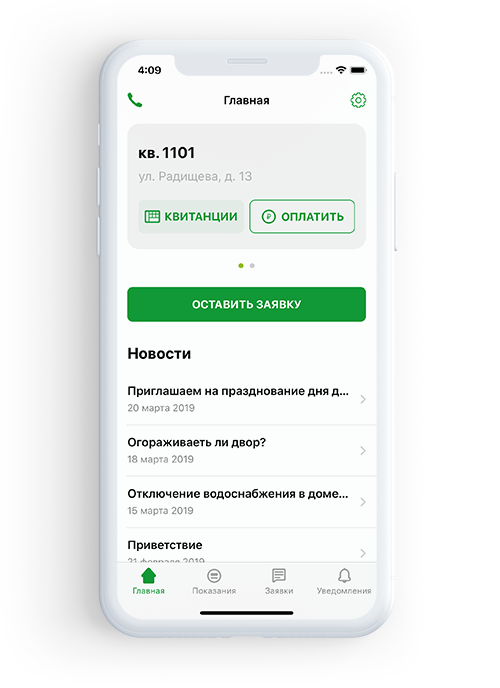Image resolution: width=500 pixels, height=688 pixels.
Task: Tap Оставить заявку button
Action: 246,304
